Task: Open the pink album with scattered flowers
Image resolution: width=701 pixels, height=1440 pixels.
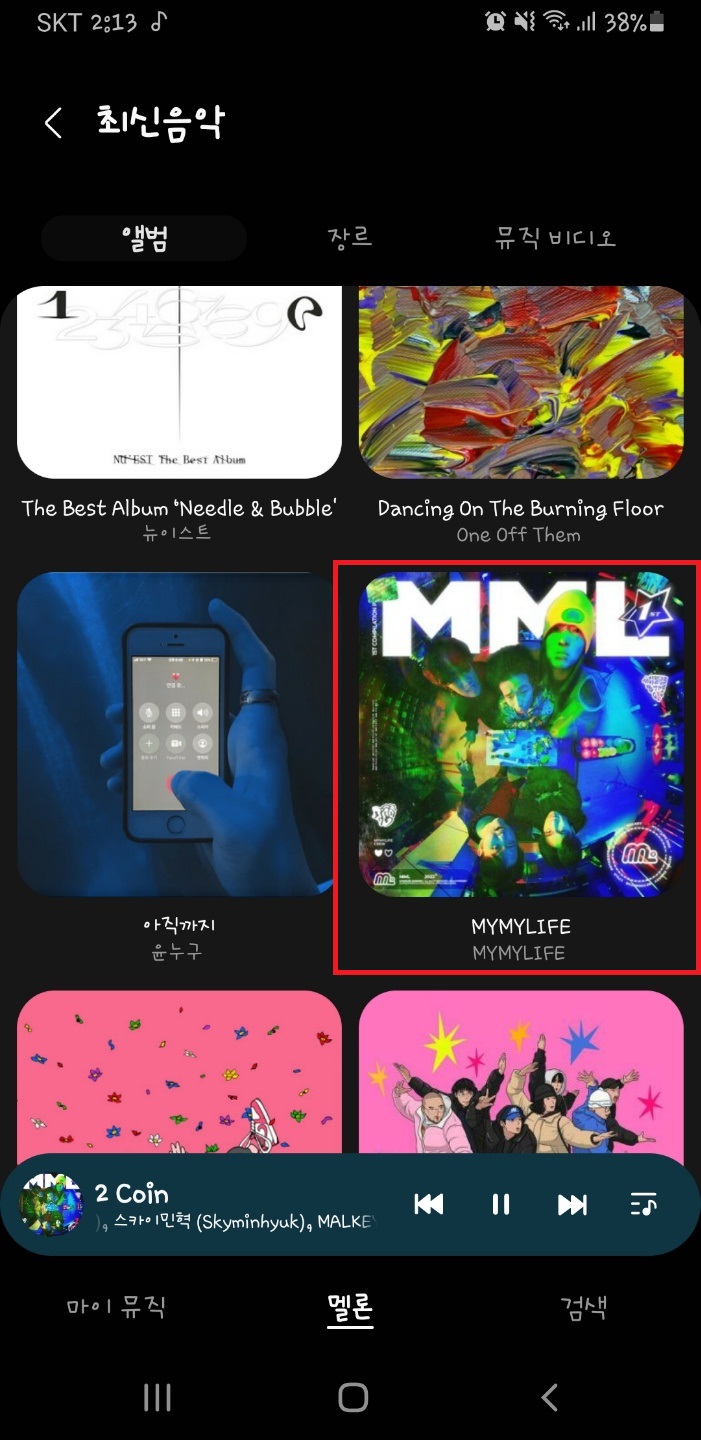Action: (x=179, y=1070)
